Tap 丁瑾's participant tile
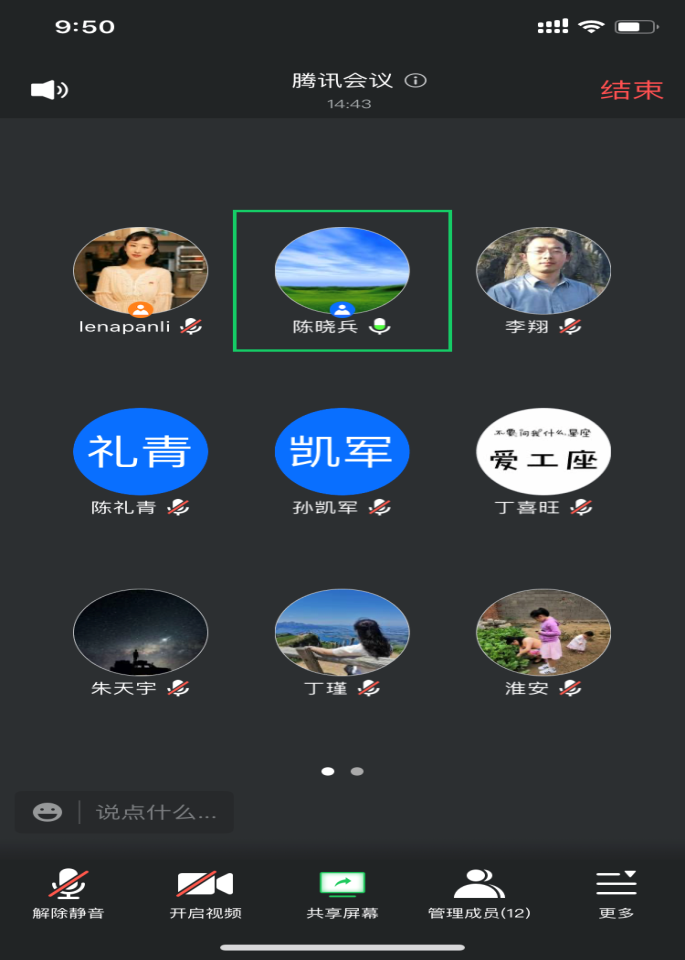Screen dimensions: 685x960 point(342,632)
